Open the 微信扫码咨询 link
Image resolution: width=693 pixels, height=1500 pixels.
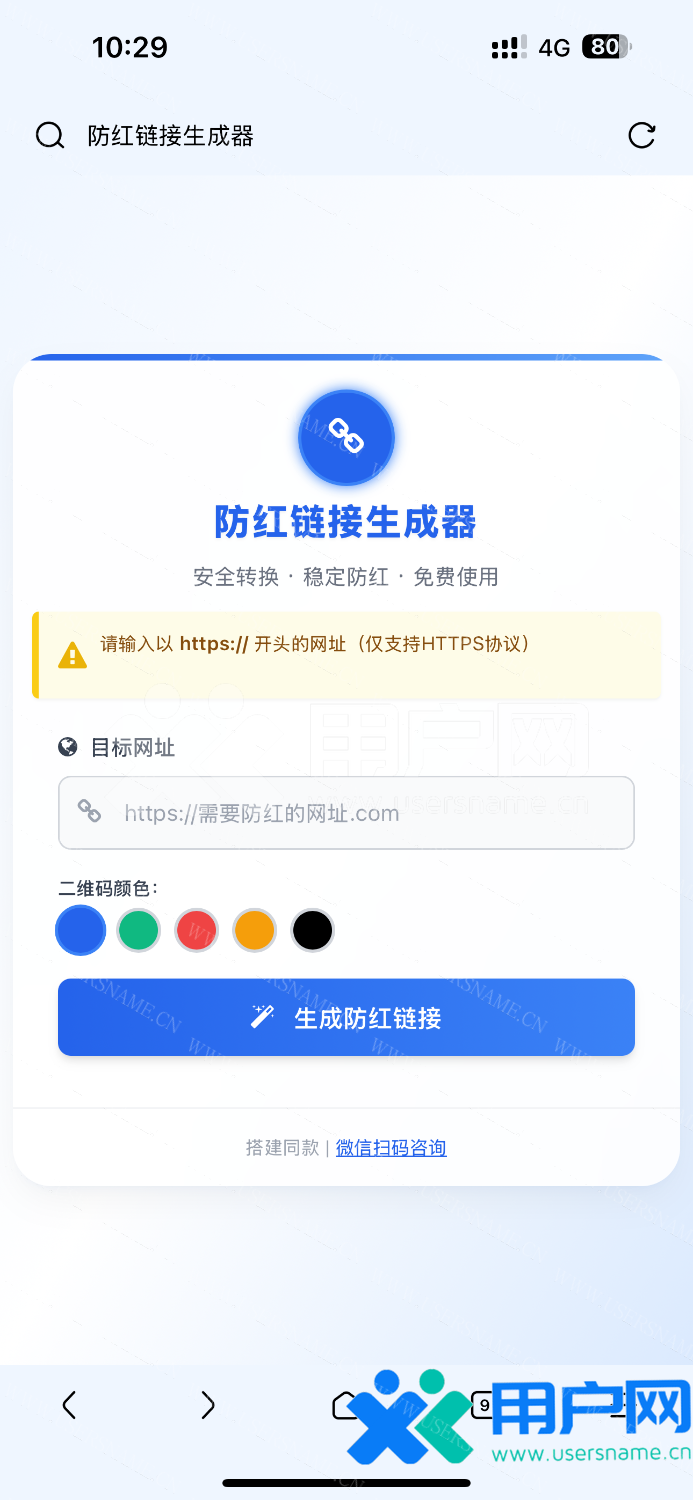click(x=391, y=1148)
